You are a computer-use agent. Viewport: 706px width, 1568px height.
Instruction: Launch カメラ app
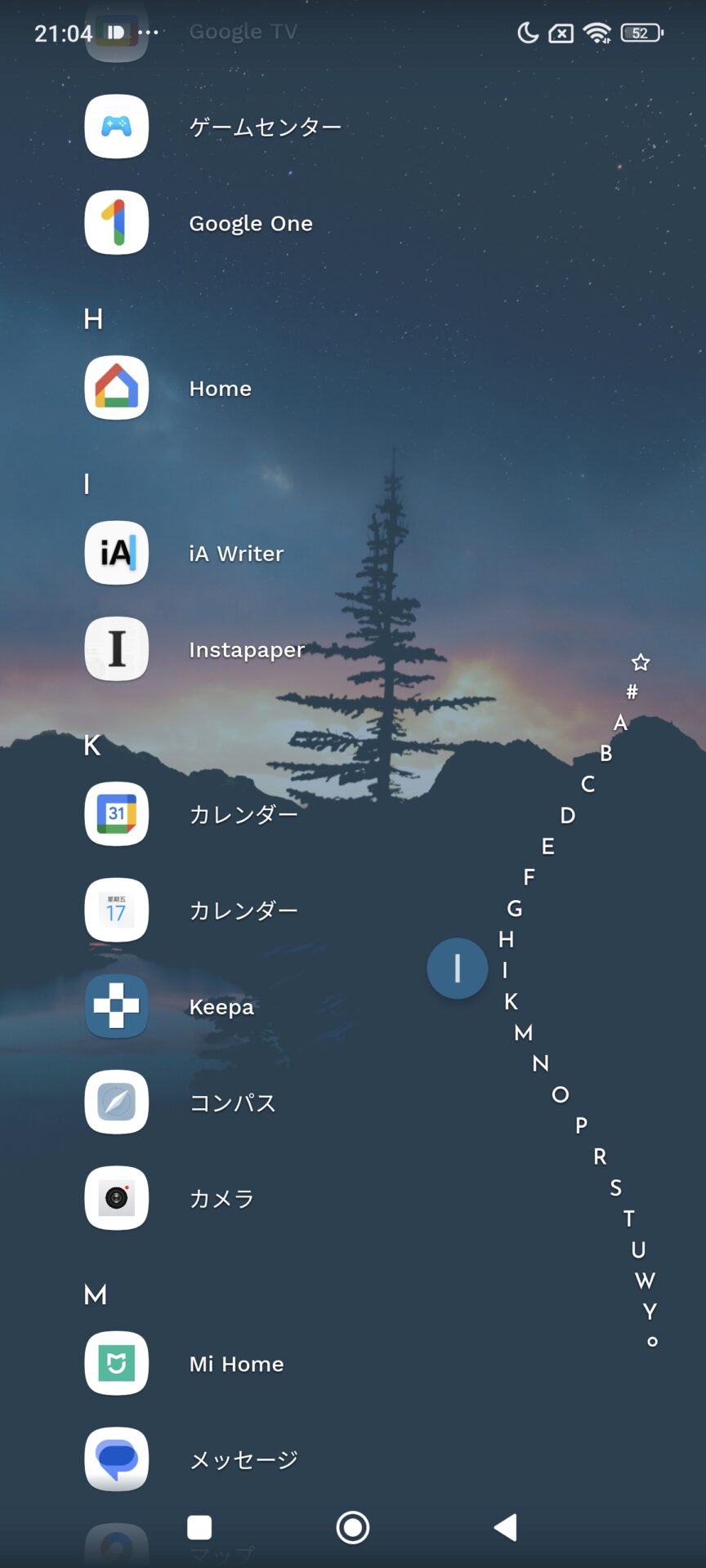pyautogui.click(x=117, y=1198)
